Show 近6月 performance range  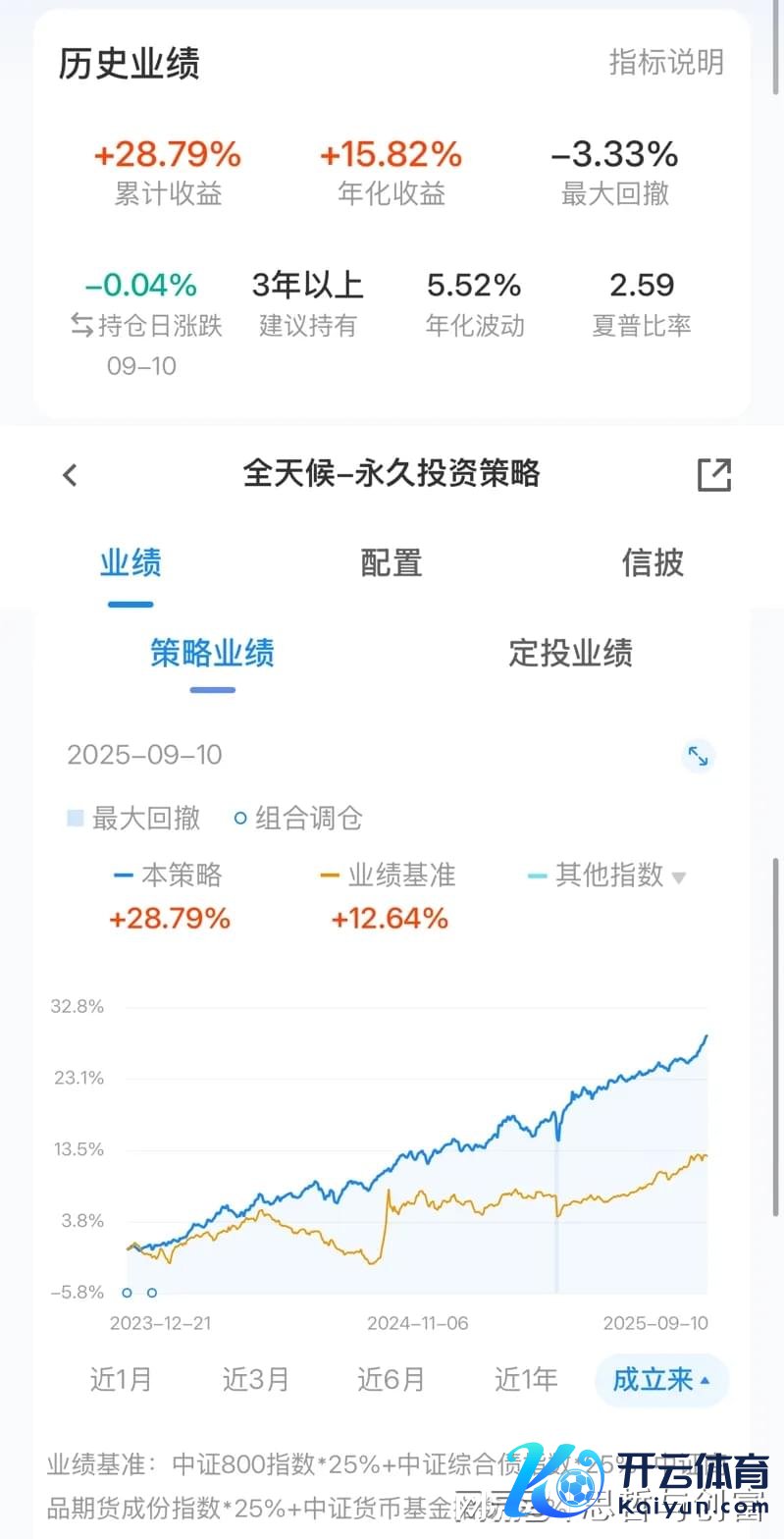tap(391, 1379)
